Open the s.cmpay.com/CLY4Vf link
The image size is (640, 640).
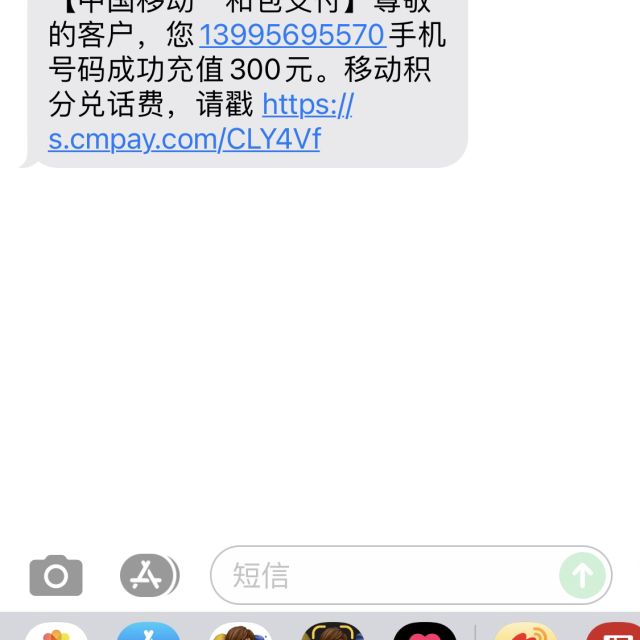pyautogui.click(x=184, y=138)
